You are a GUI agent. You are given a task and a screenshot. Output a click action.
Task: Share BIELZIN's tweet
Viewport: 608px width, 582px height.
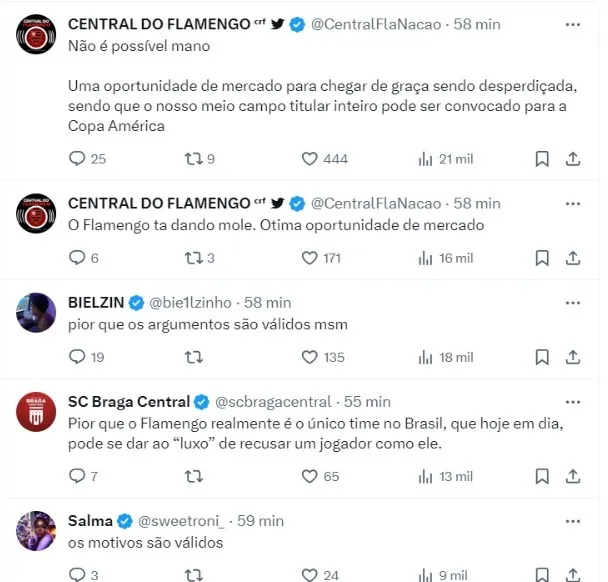tap(573, 356)
